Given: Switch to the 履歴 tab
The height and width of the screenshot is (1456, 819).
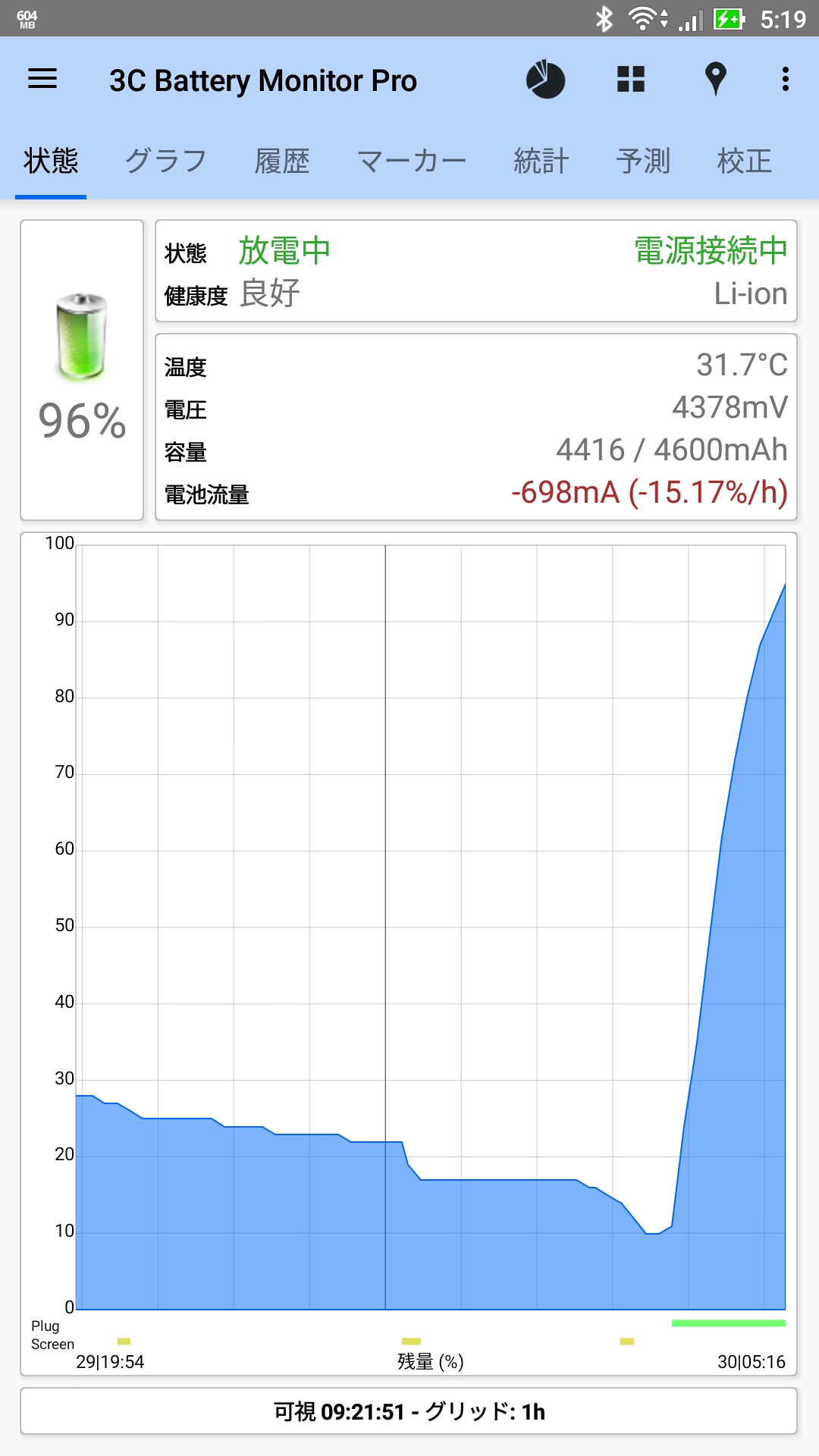Looking at the screenshot, I should coord(282,161).
